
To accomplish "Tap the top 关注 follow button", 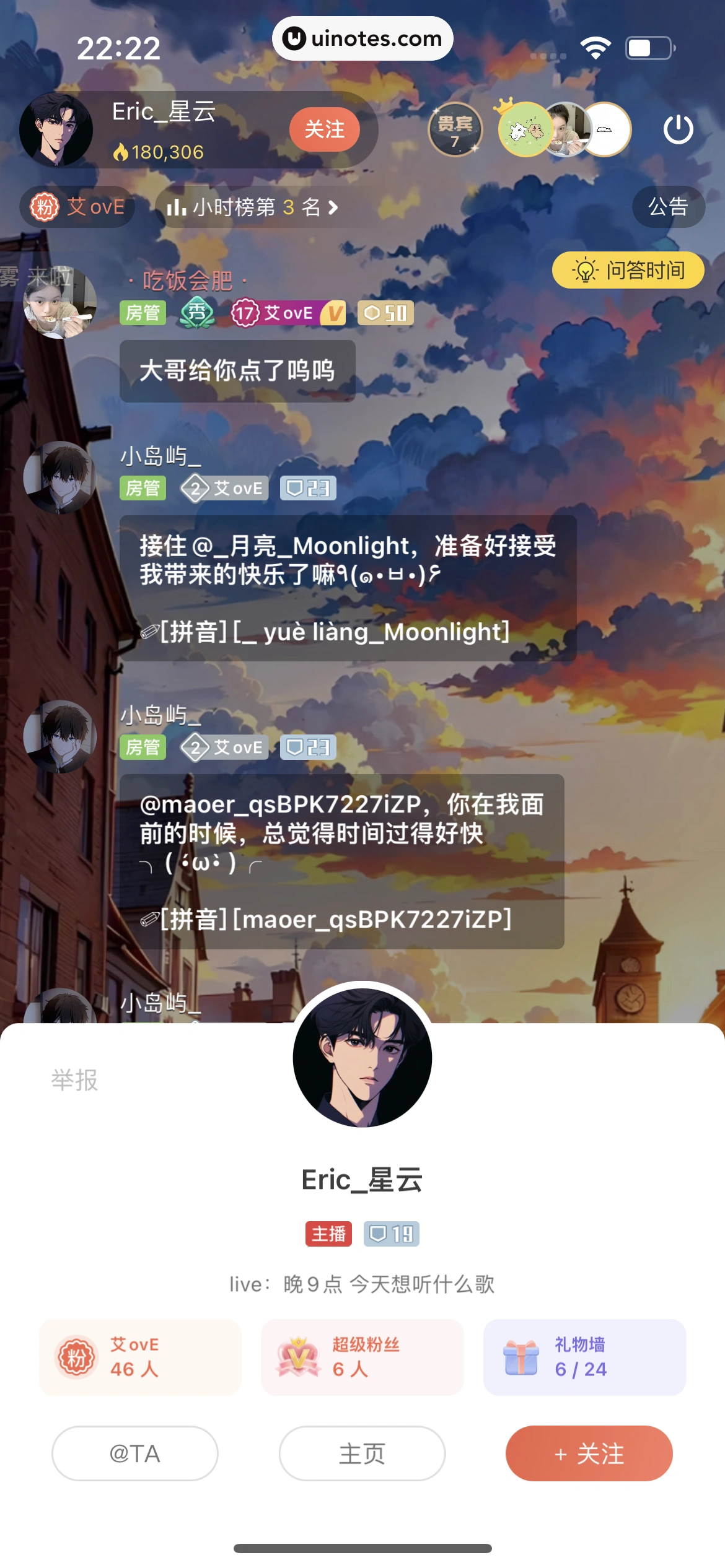I will (324, 129).
